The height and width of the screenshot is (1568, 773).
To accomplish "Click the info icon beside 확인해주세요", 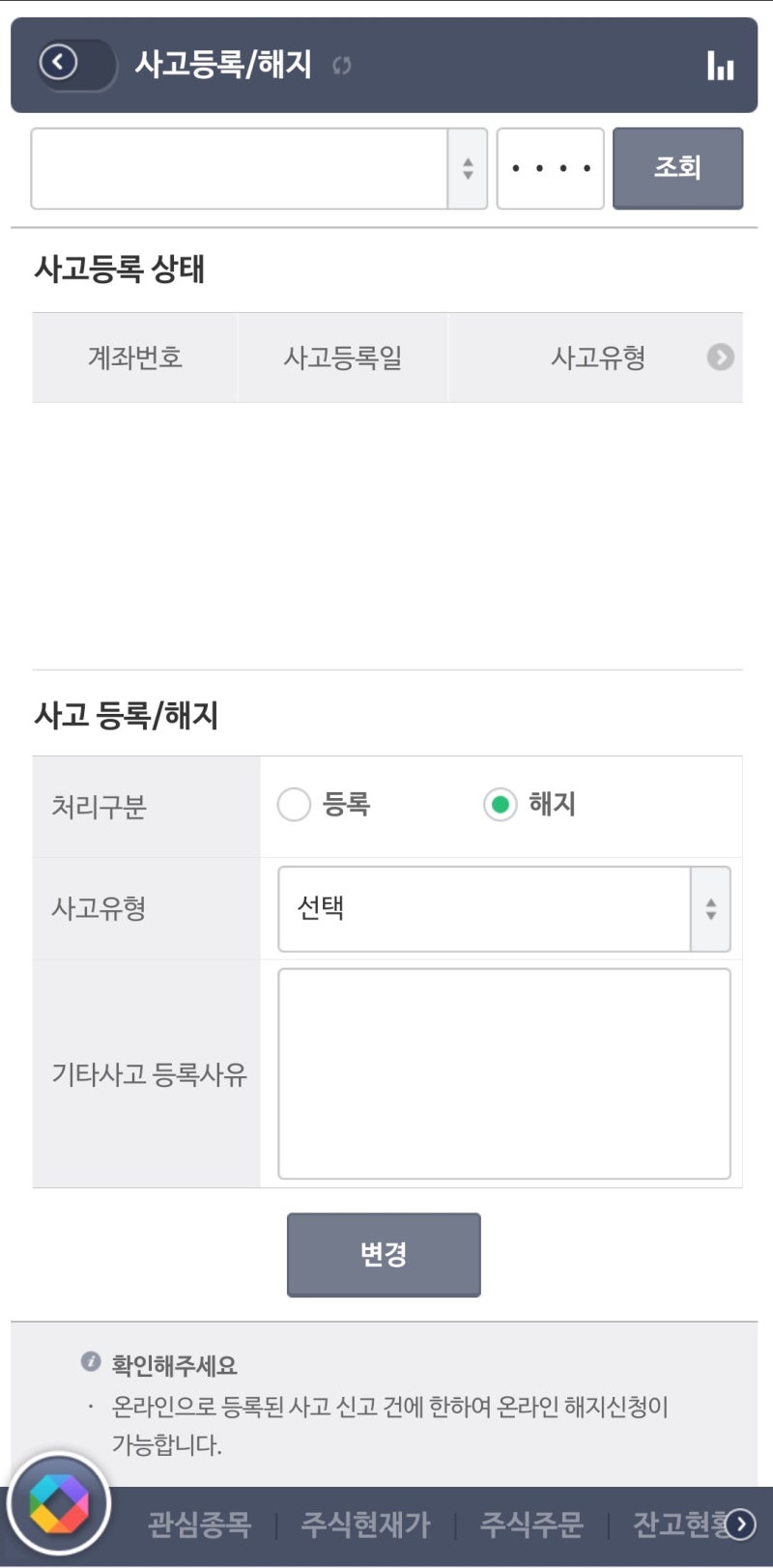I will (x=91, y=1360).
